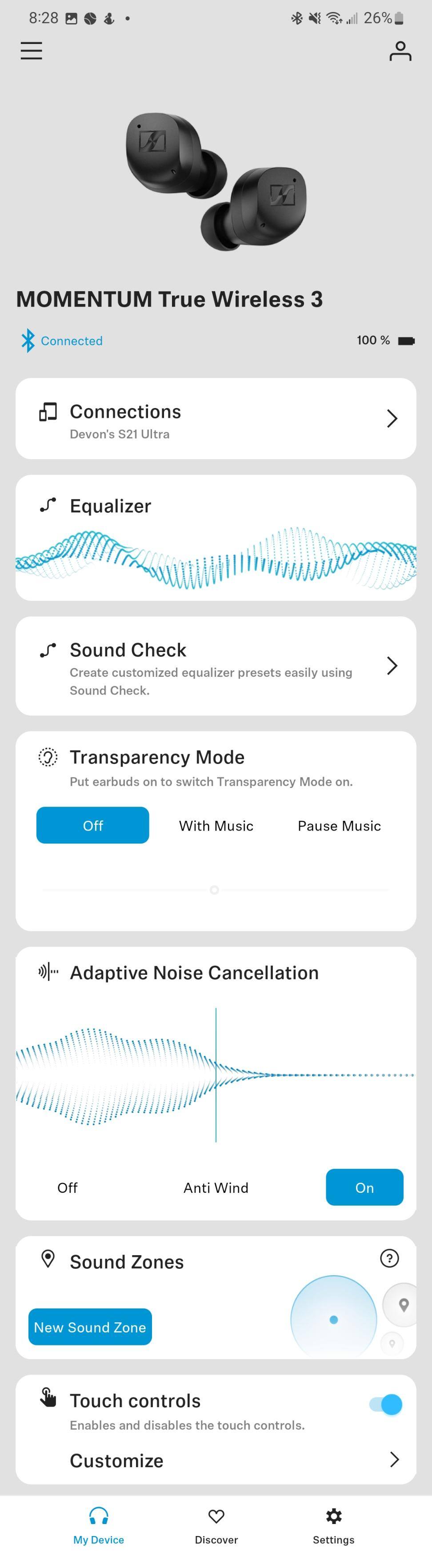This screenshot has width=432, height=1568.
Task: Open Sound Check
Action: 216,666
